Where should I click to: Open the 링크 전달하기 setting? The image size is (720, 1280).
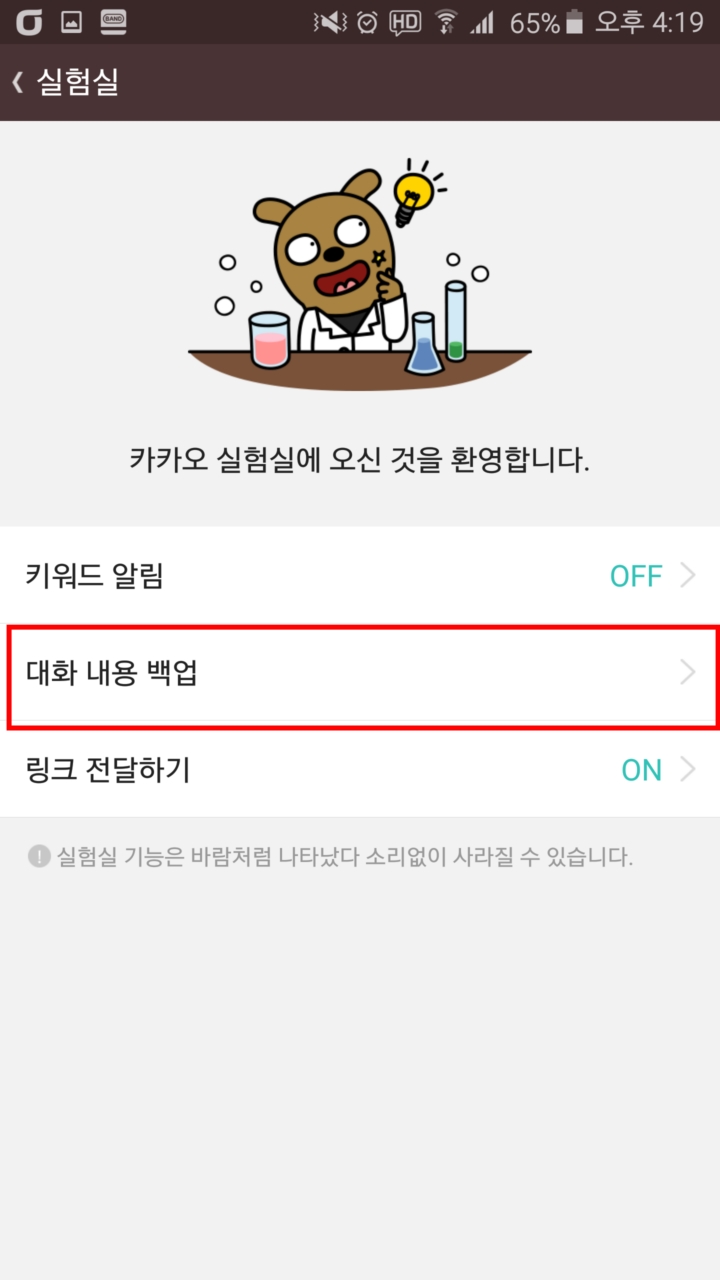pos(360,770)
